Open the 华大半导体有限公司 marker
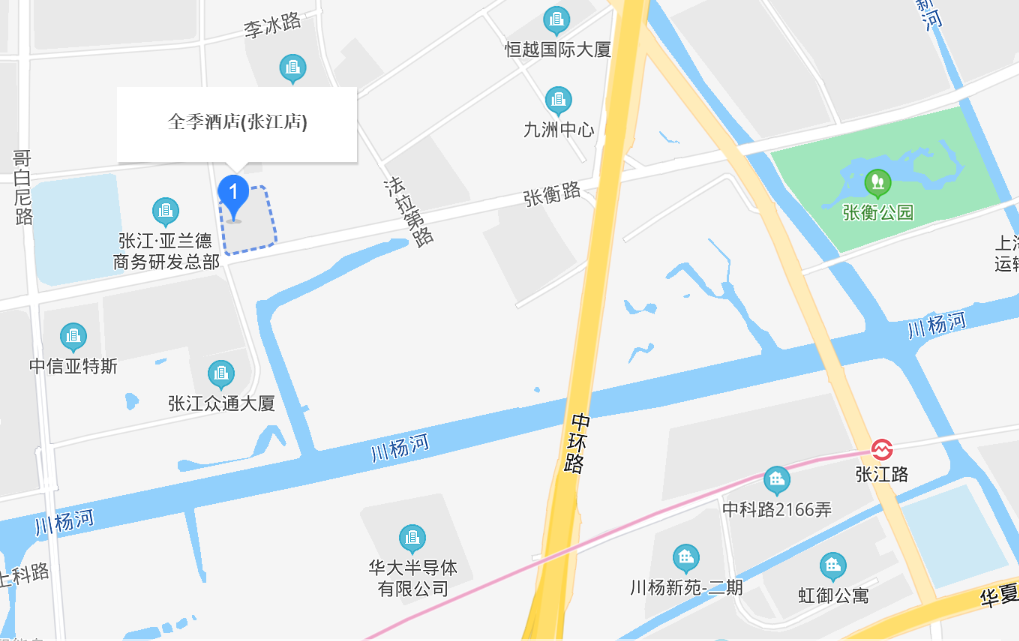 pyautogui.click(x=412, y=538)
